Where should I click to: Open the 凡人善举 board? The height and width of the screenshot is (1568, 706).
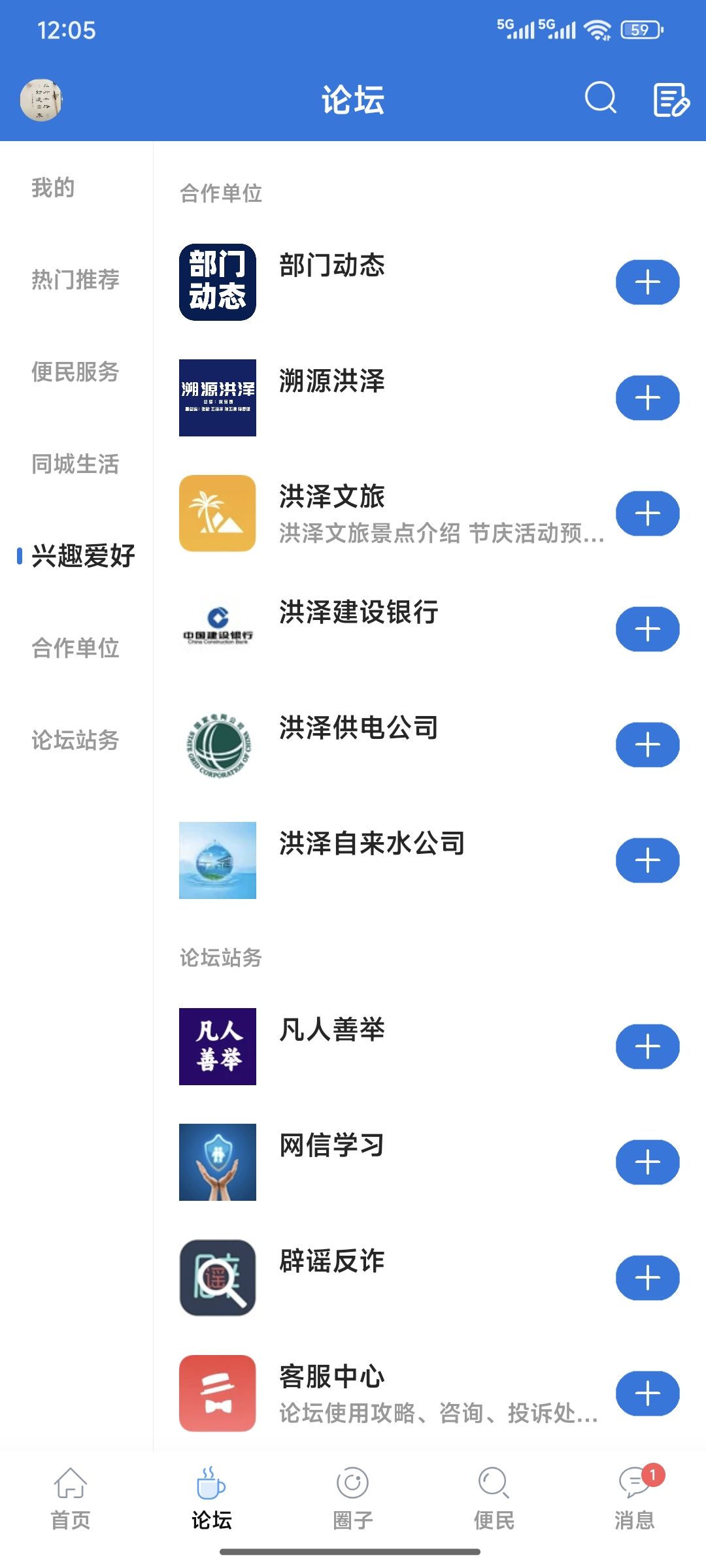(x=392, y=1047)
